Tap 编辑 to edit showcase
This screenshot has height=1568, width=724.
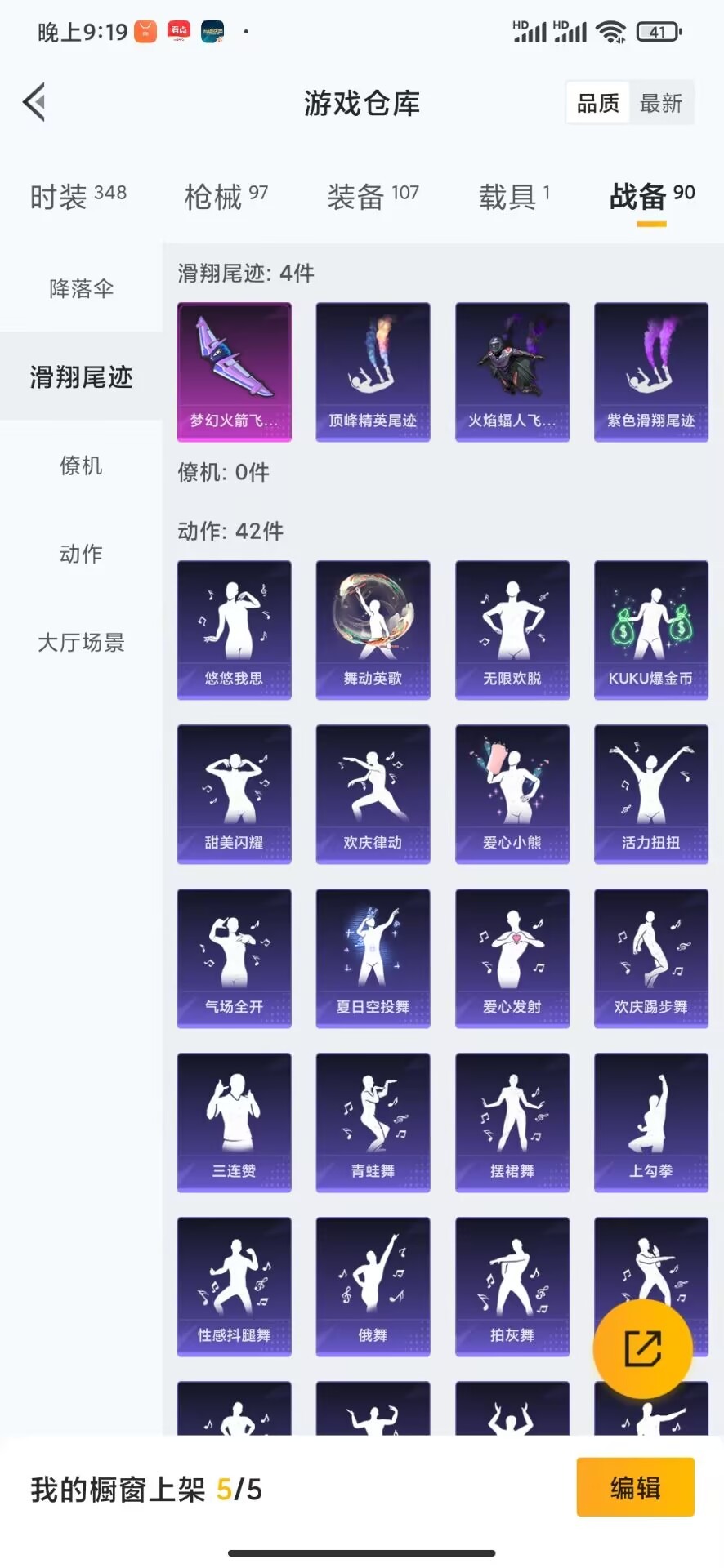(635, 1487)
